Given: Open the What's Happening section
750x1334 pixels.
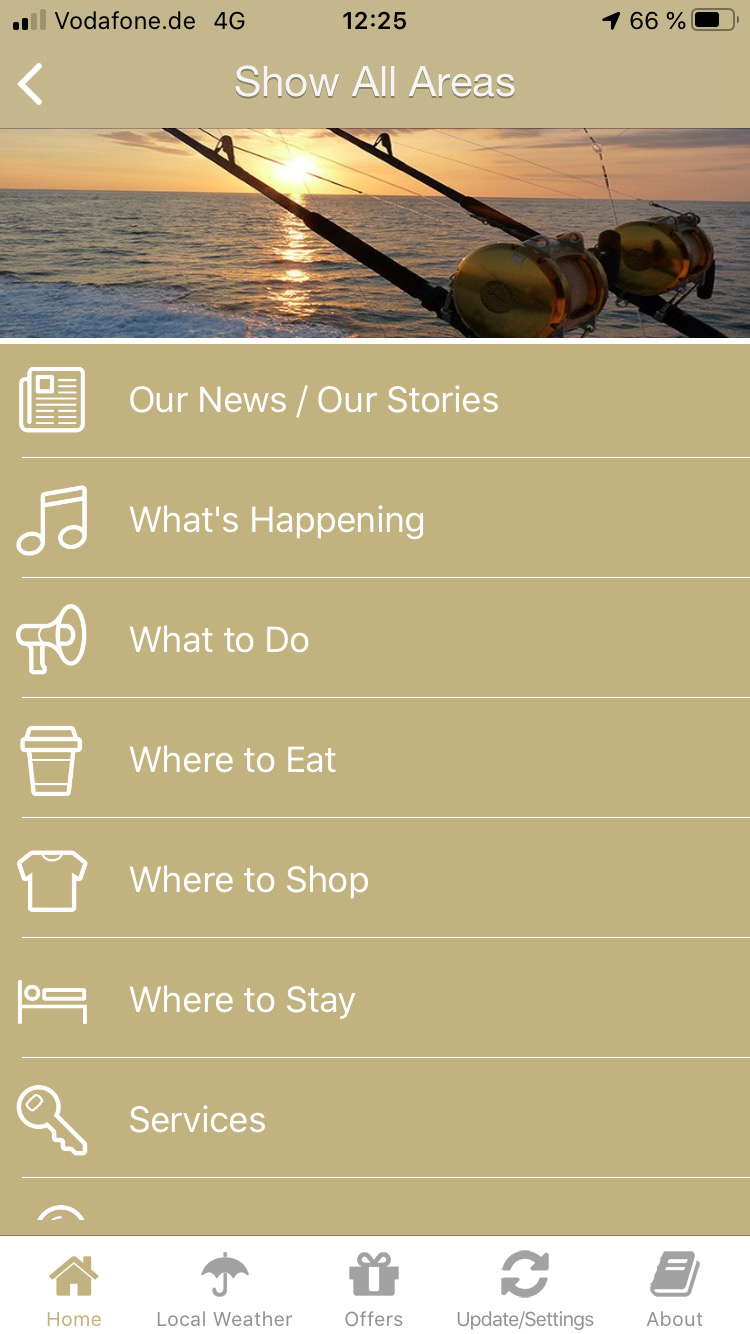Looking at the screenshot, I should tap(277, 520).
